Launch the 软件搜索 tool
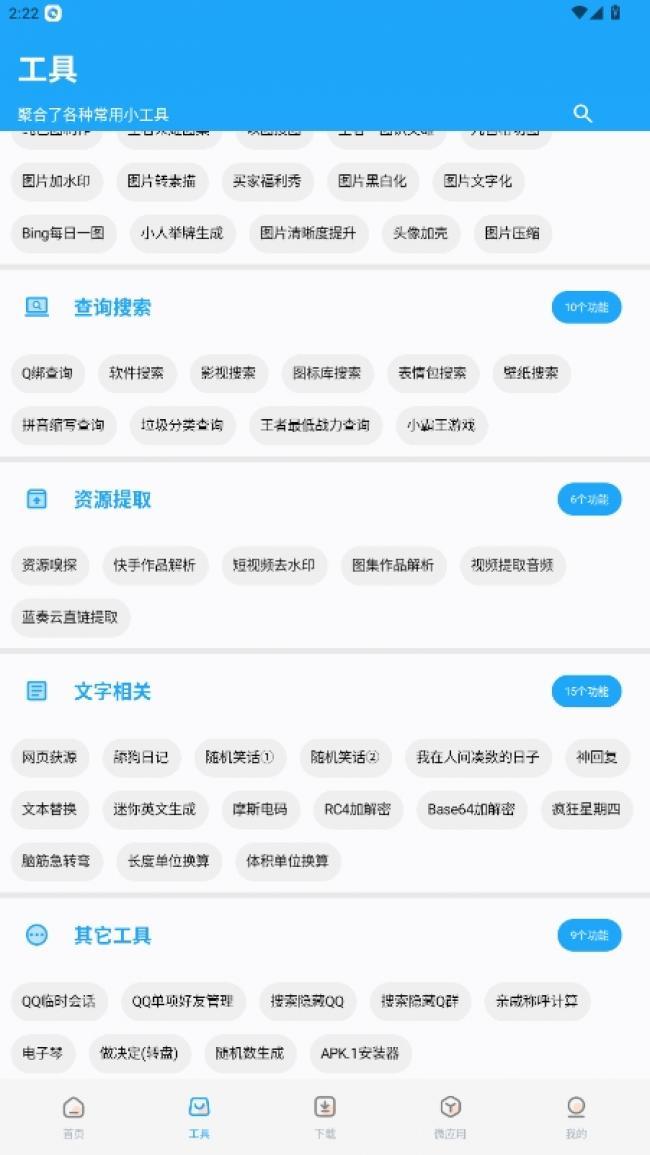 137,373
